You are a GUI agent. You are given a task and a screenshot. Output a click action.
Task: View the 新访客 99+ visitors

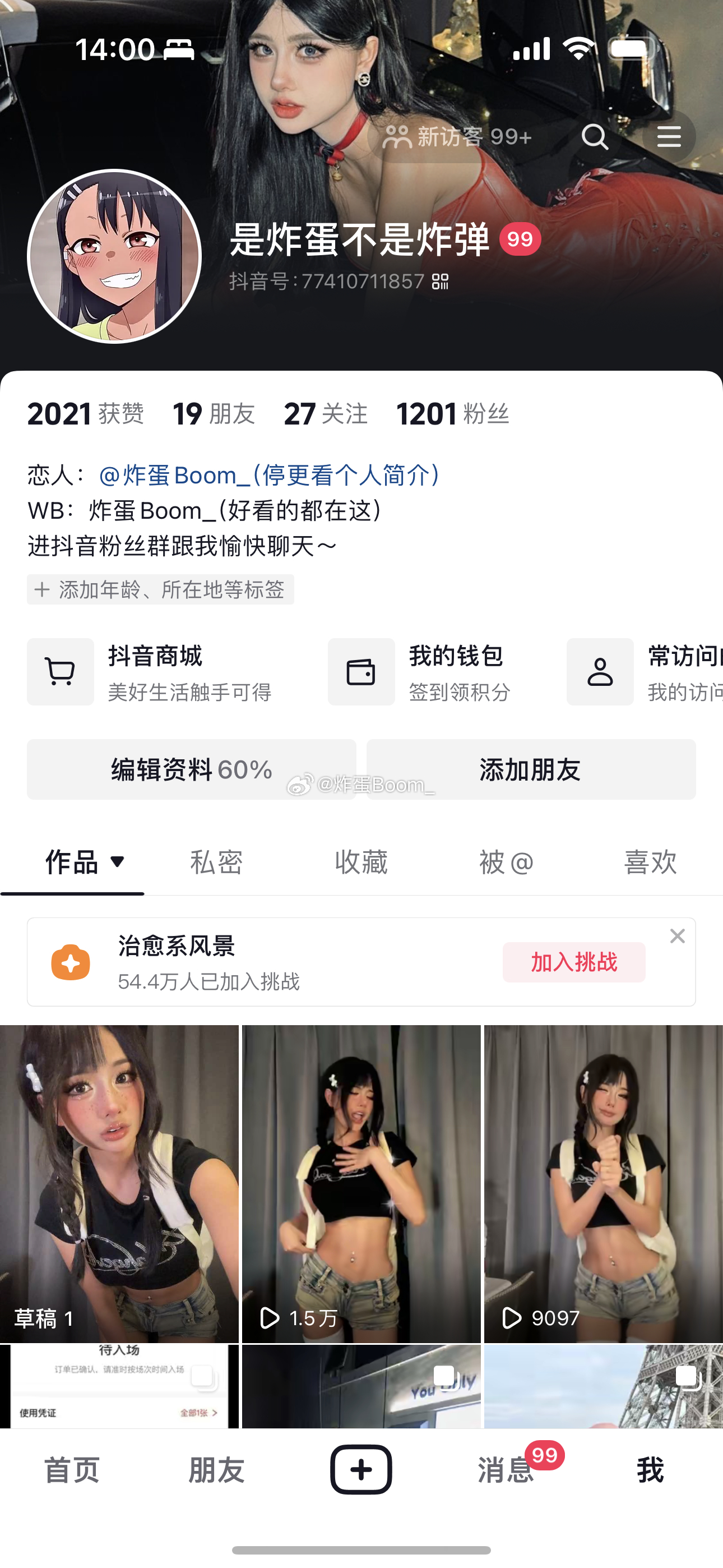pyautogui.click(x=458, y=137)
